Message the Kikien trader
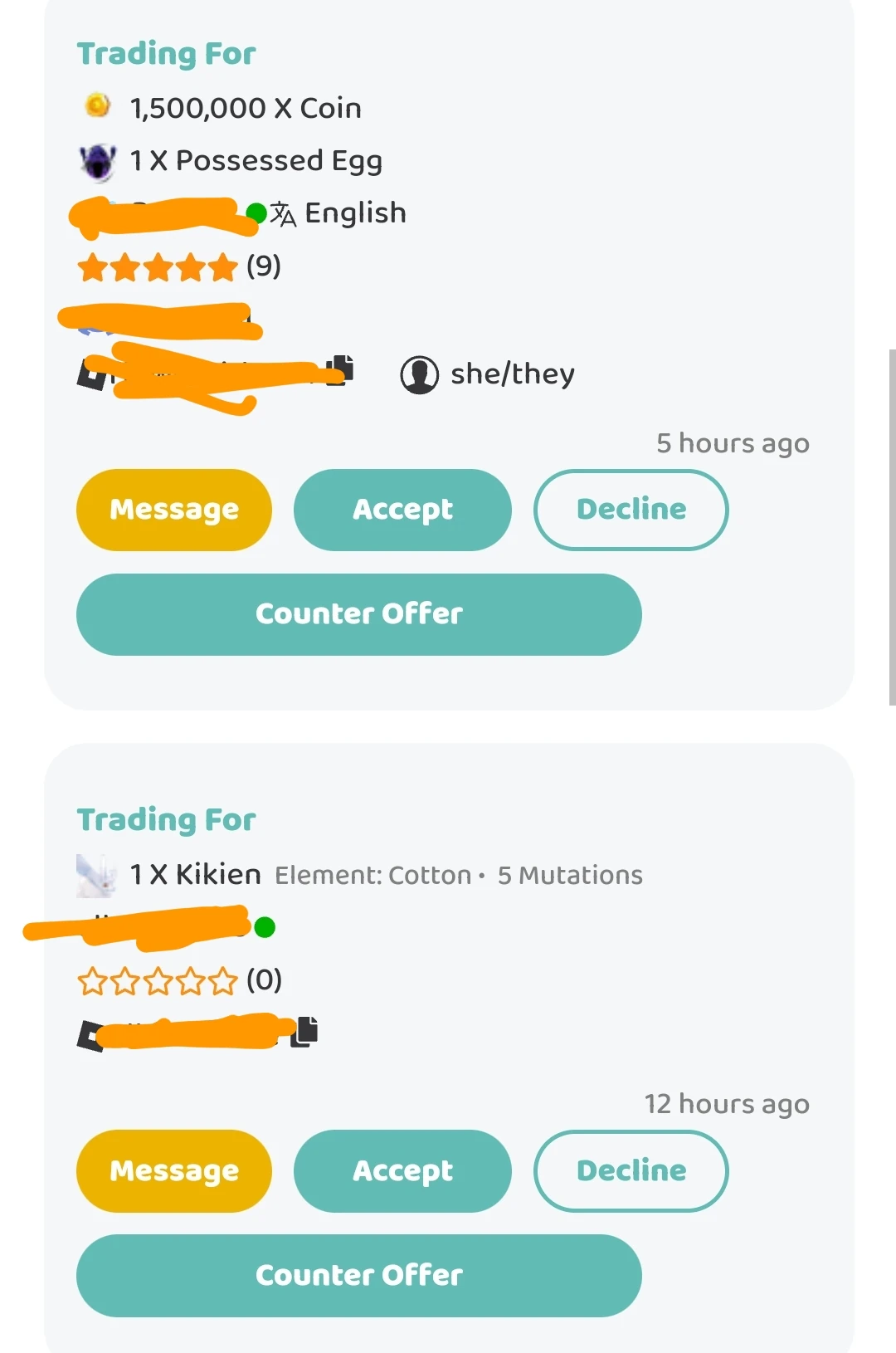Viewport: 896px width, 1353px height. tap(173, 1170)
